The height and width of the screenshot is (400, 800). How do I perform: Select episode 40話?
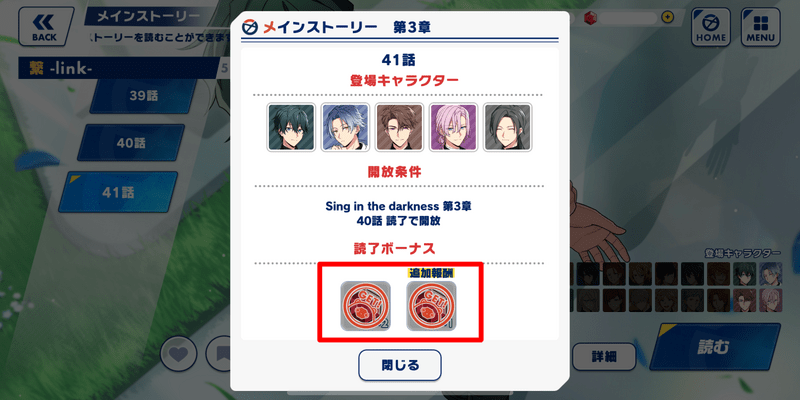131,143
